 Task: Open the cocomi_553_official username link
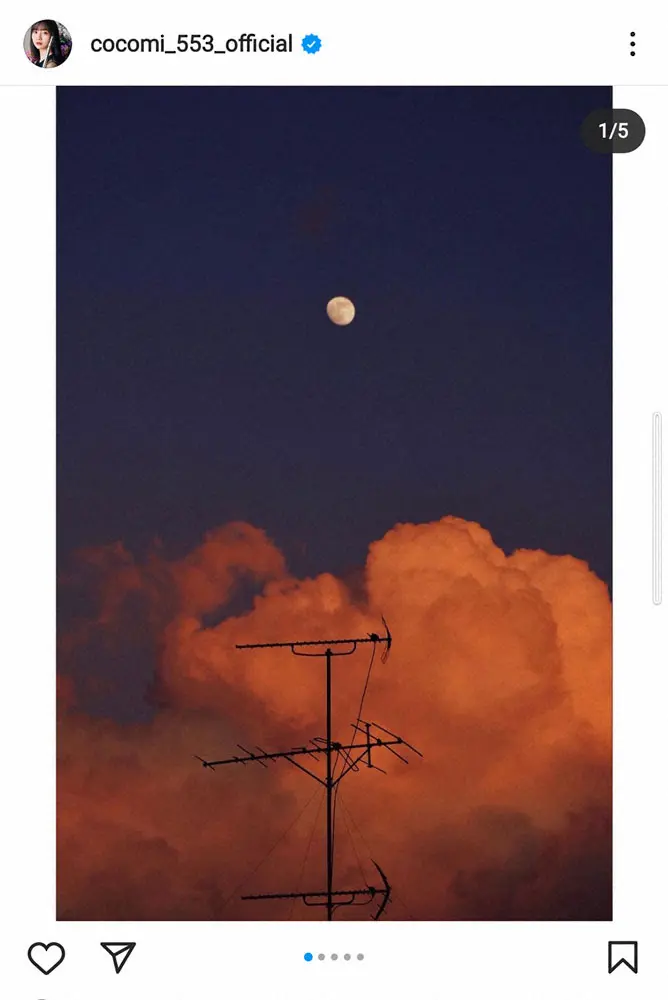191,44
